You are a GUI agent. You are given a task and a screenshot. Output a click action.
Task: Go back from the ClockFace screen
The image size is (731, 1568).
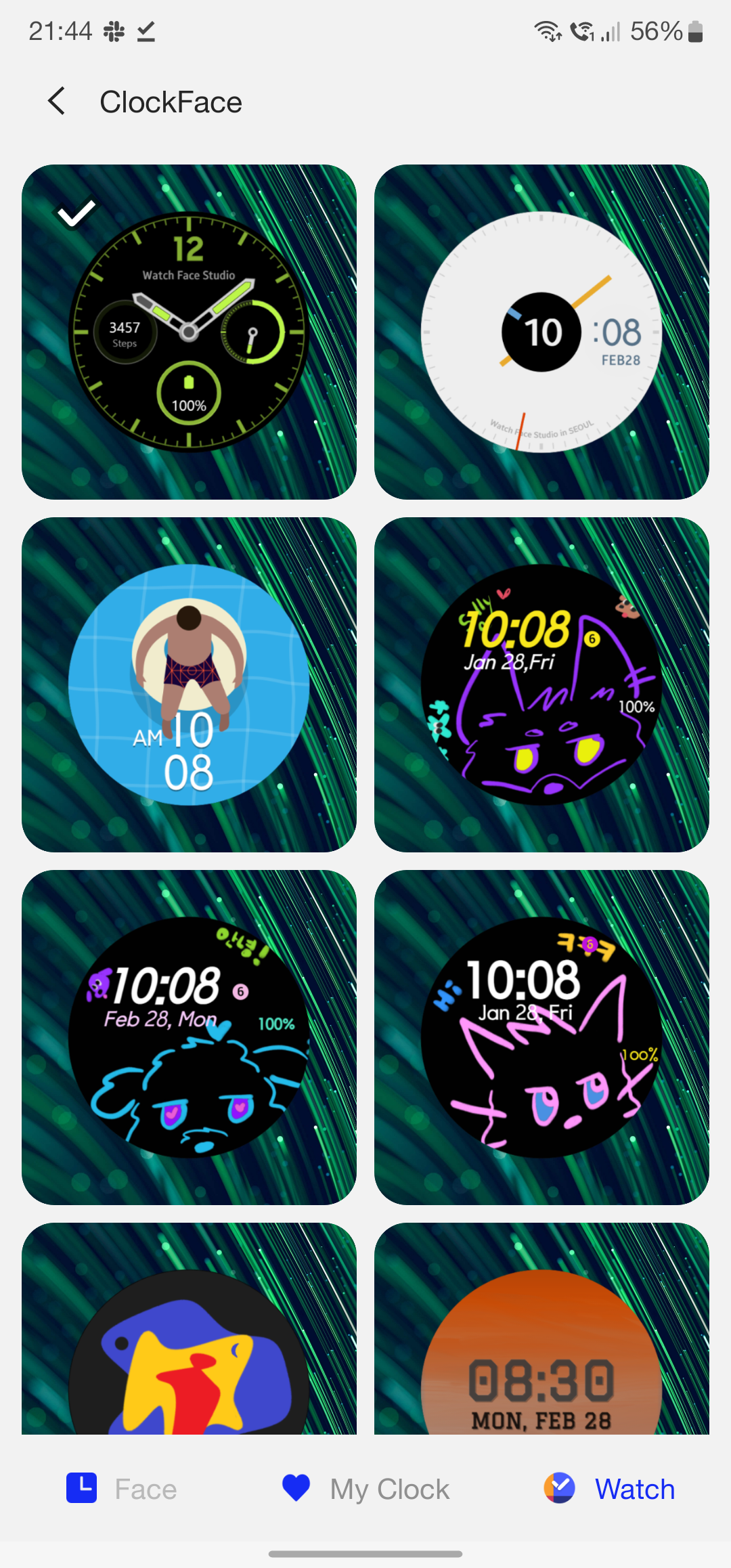pyautogui.click(x=57, y=102)
